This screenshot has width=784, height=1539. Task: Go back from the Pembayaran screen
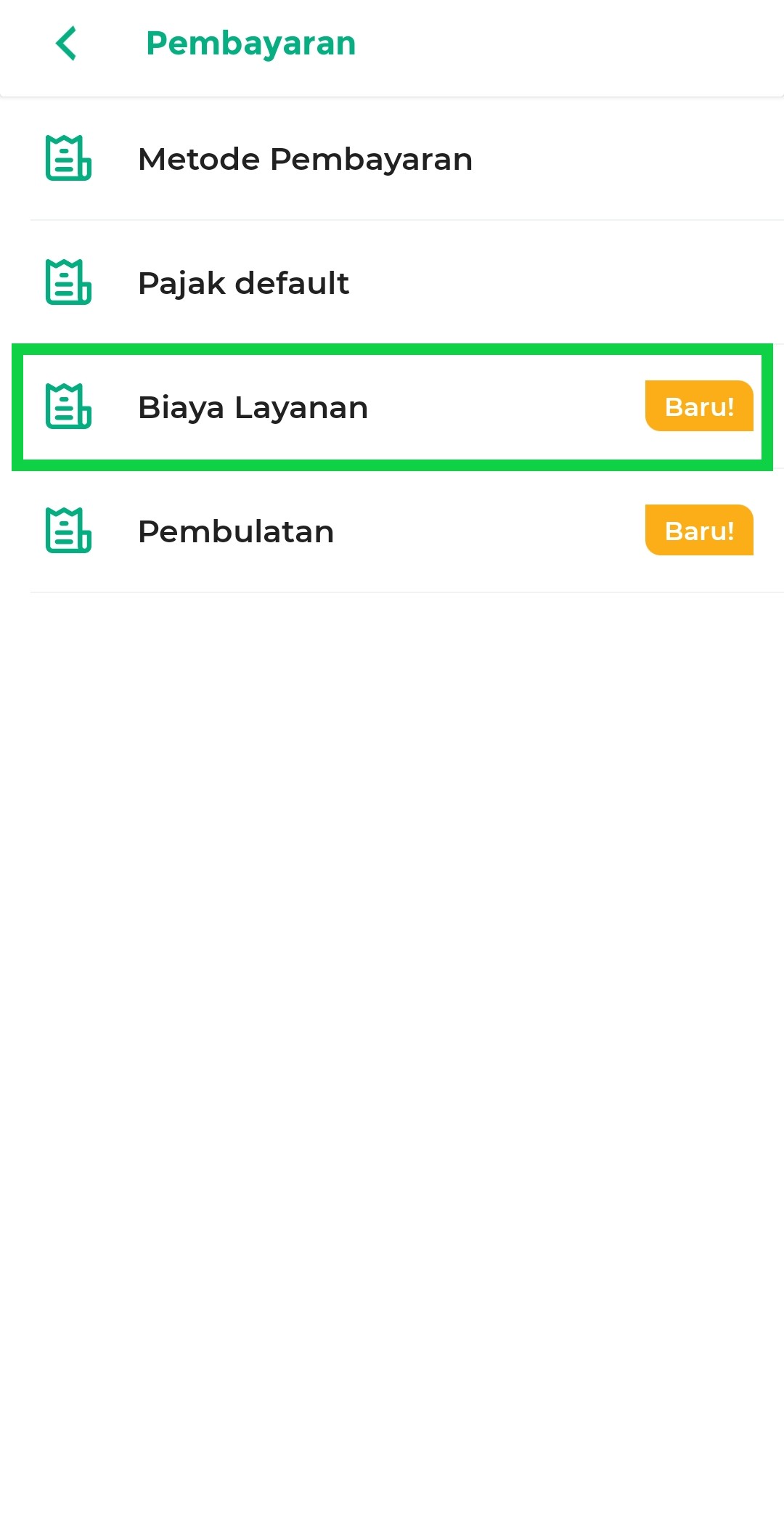click(x=66, y=44)
